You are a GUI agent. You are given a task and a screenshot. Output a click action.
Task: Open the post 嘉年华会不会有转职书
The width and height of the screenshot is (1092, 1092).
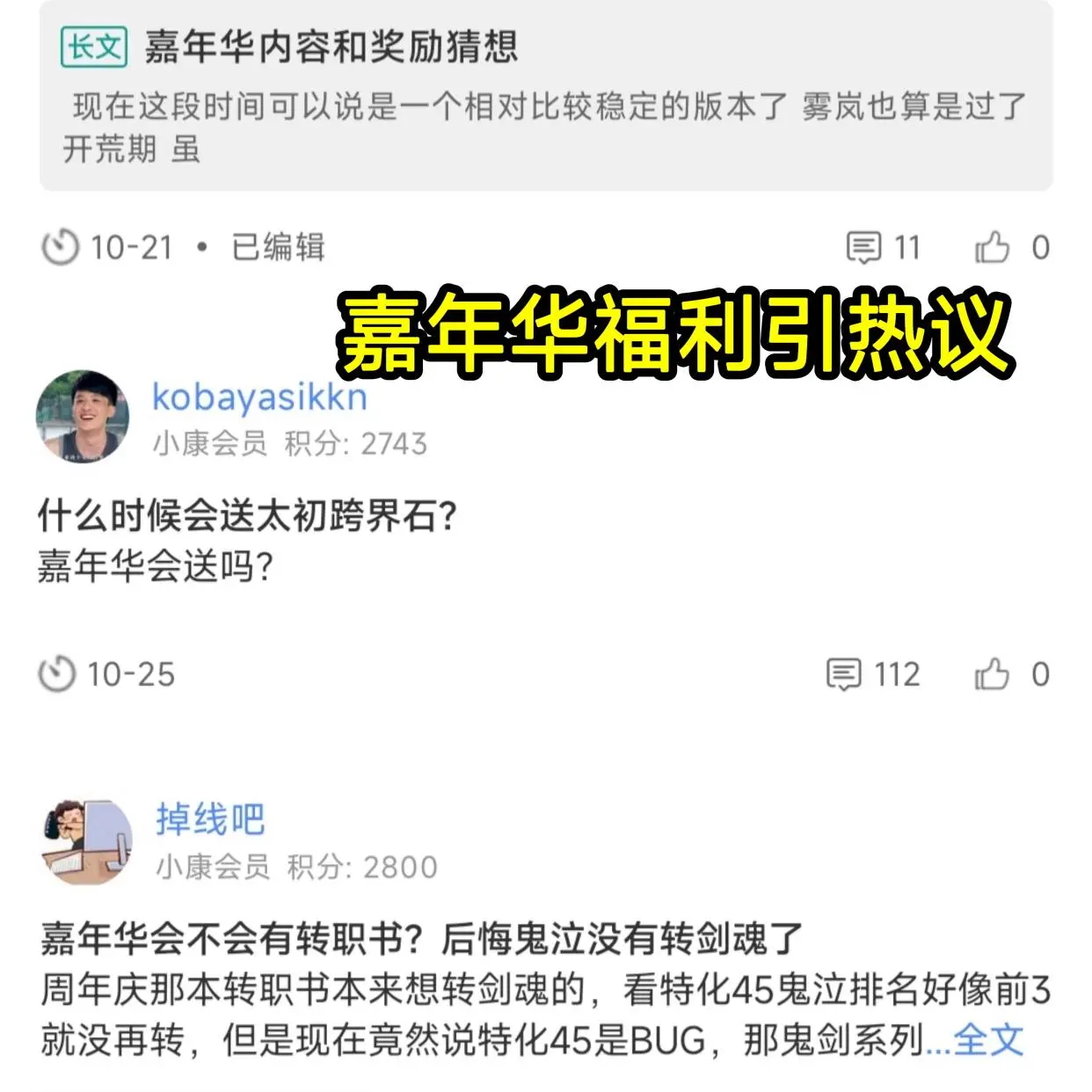[x=422, y=939]
